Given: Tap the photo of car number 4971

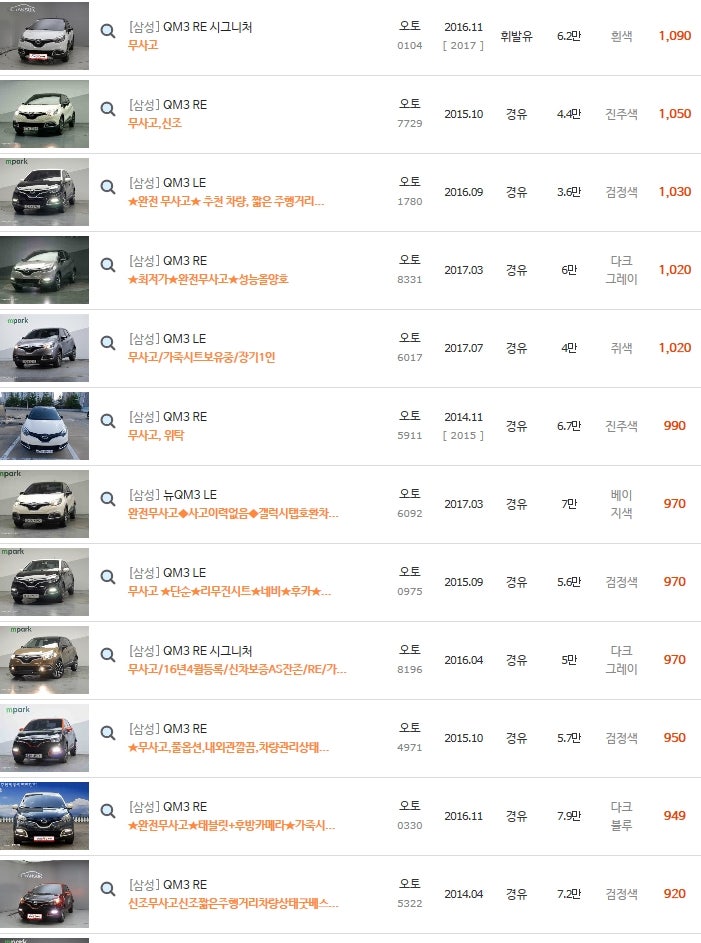Looking at the screenshot, I should 44,738.
